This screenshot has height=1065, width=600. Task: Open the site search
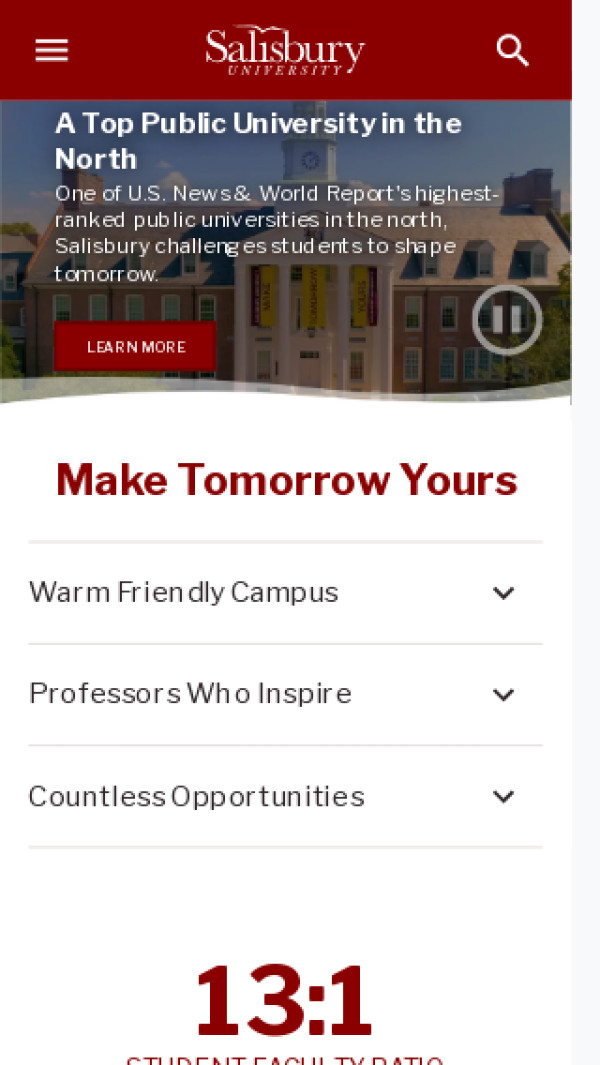[512, 51]
